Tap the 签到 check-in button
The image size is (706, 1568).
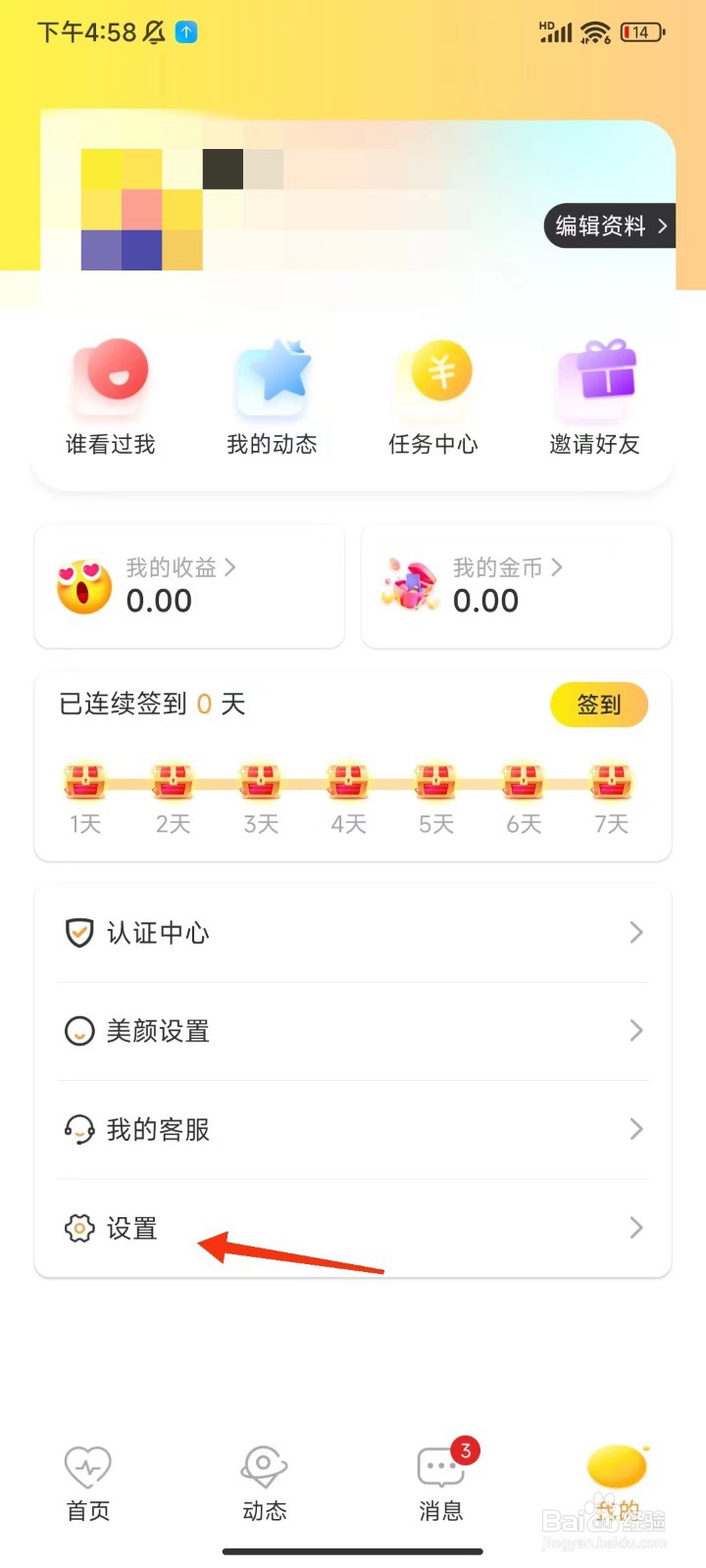point(598,705)
